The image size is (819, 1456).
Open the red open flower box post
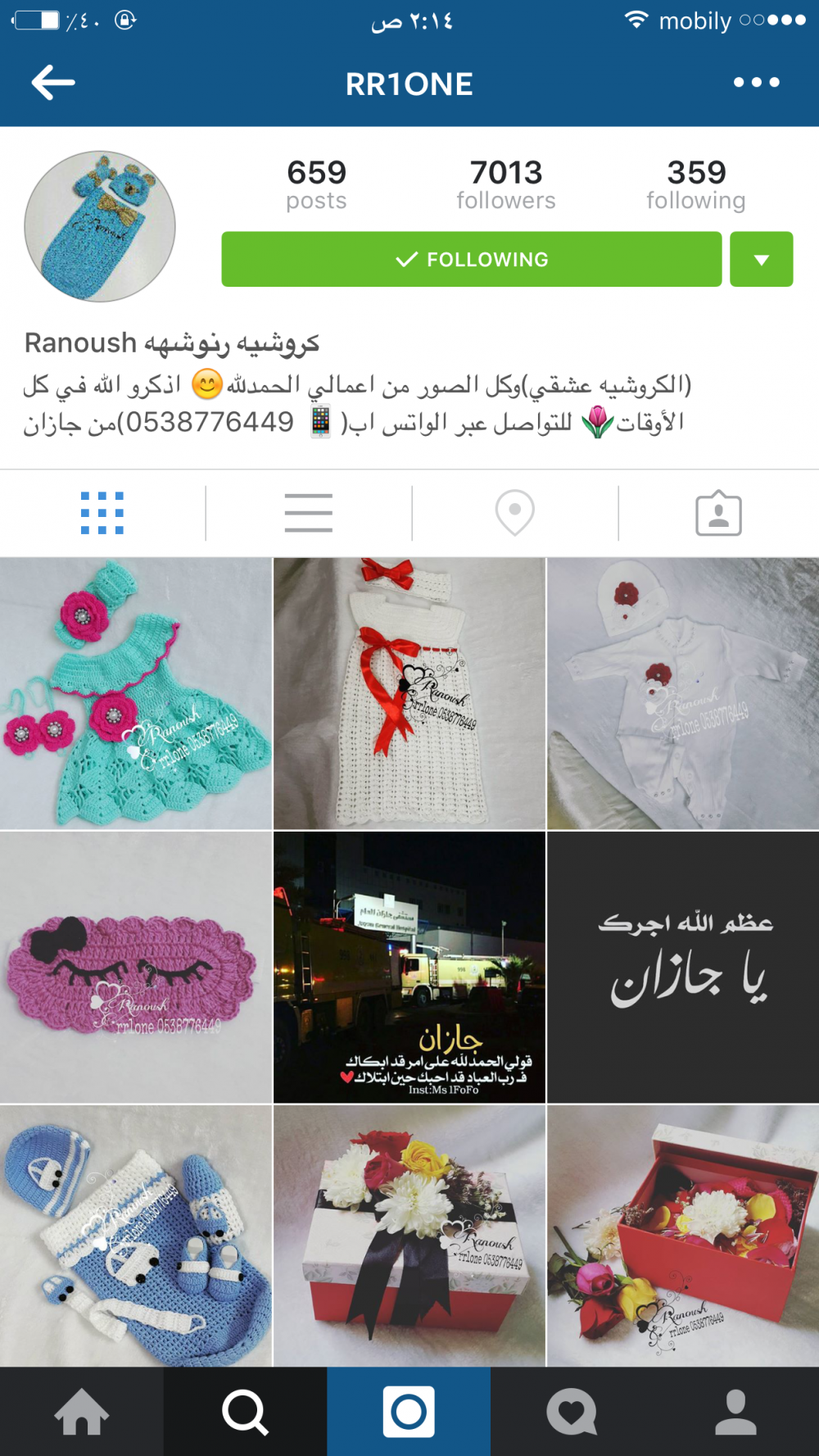point(683,1236)
